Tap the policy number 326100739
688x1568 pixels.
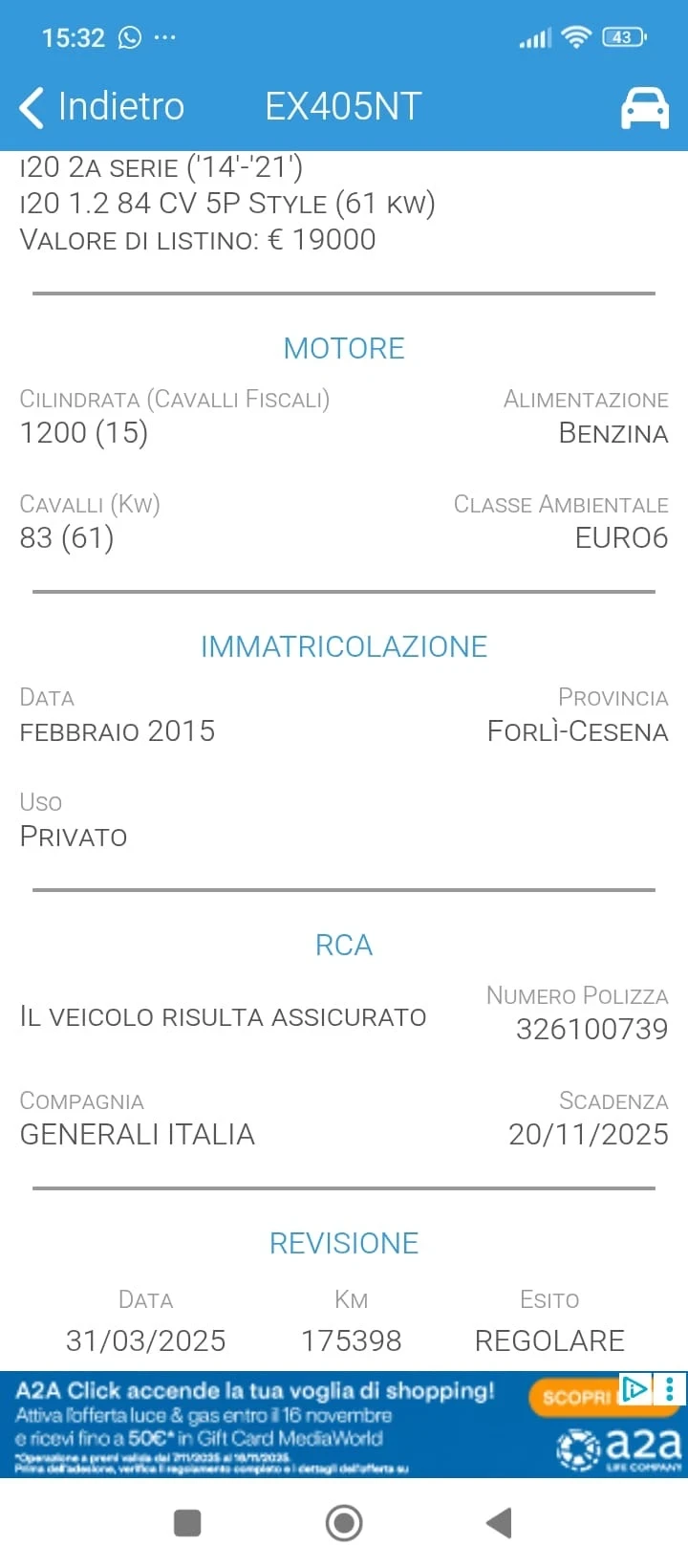pos(591,1029)
